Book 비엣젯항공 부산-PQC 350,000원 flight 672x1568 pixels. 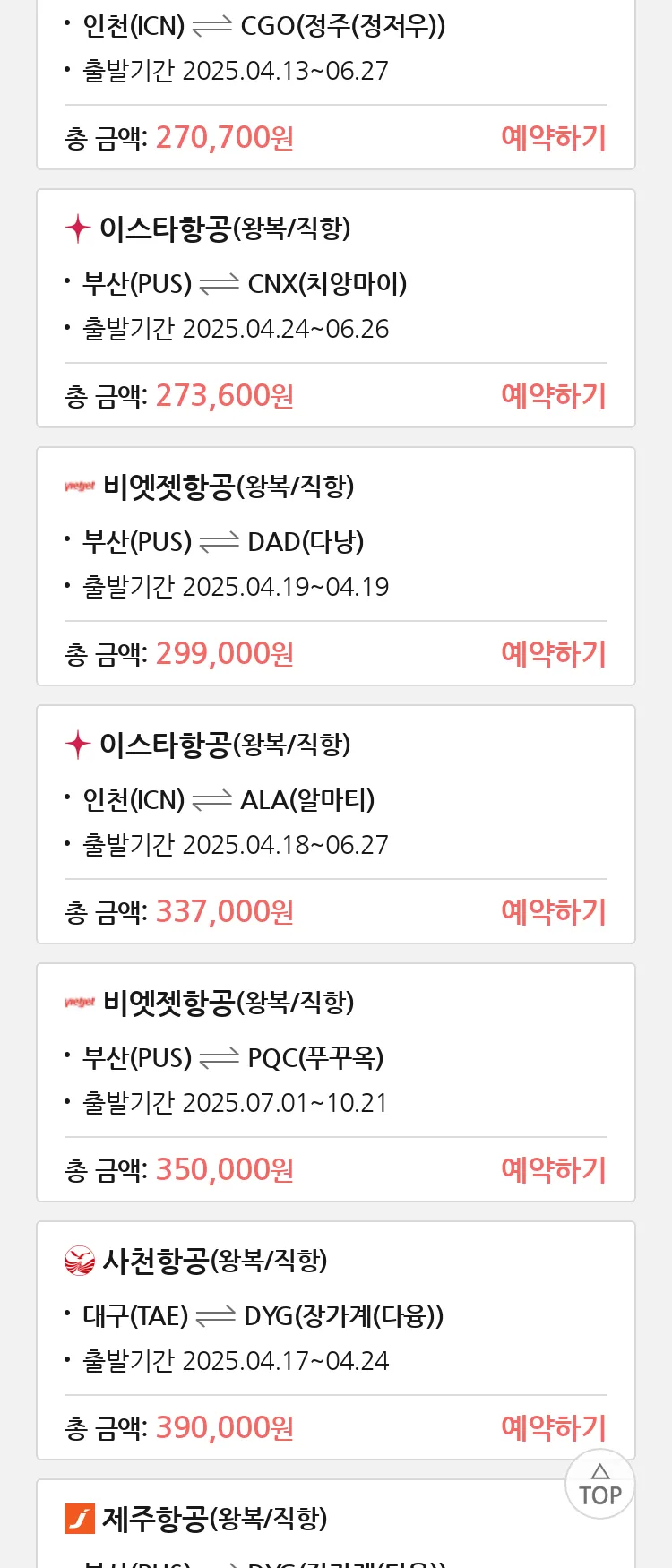[x=554, y=1170]
